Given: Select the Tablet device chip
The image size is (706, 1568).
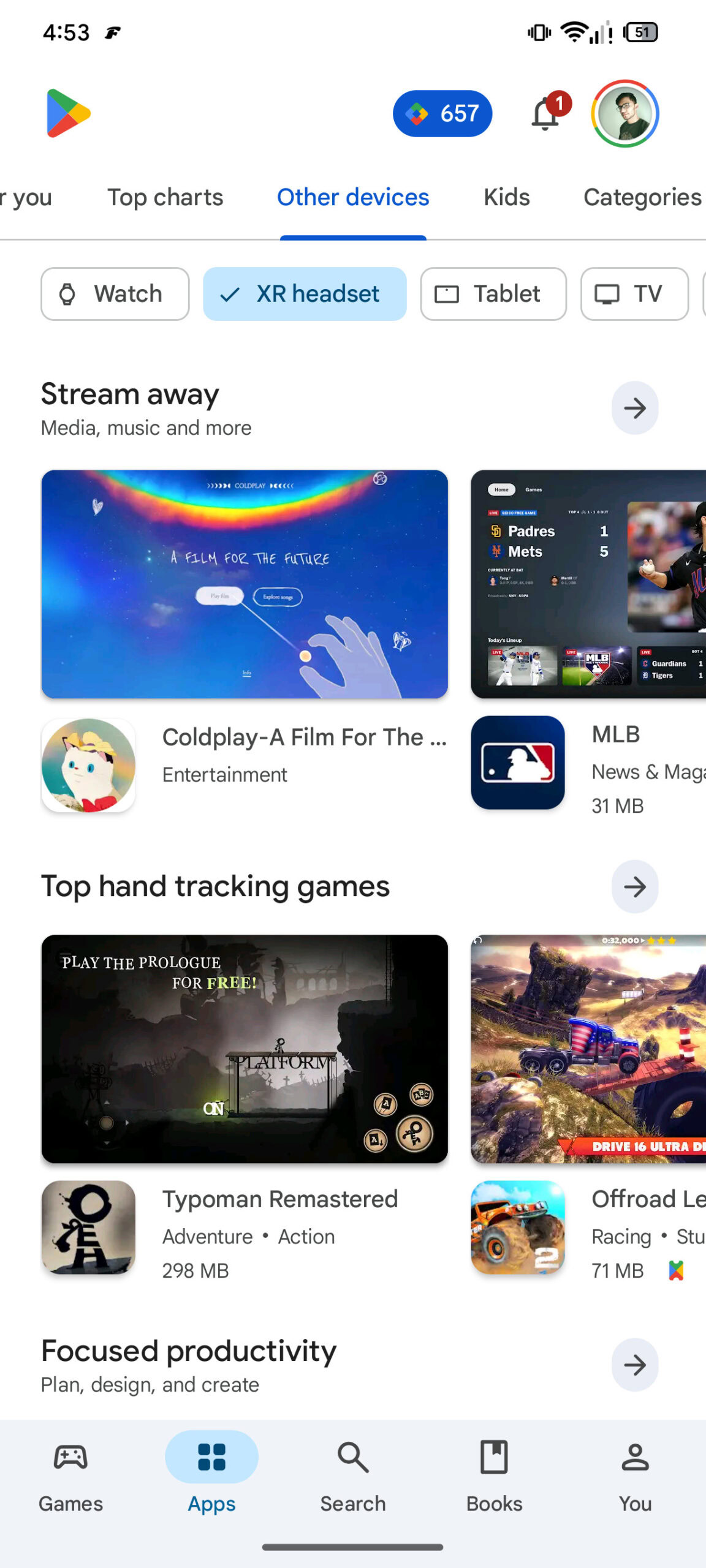Looking at the screenshot, I should click(493, 294).
